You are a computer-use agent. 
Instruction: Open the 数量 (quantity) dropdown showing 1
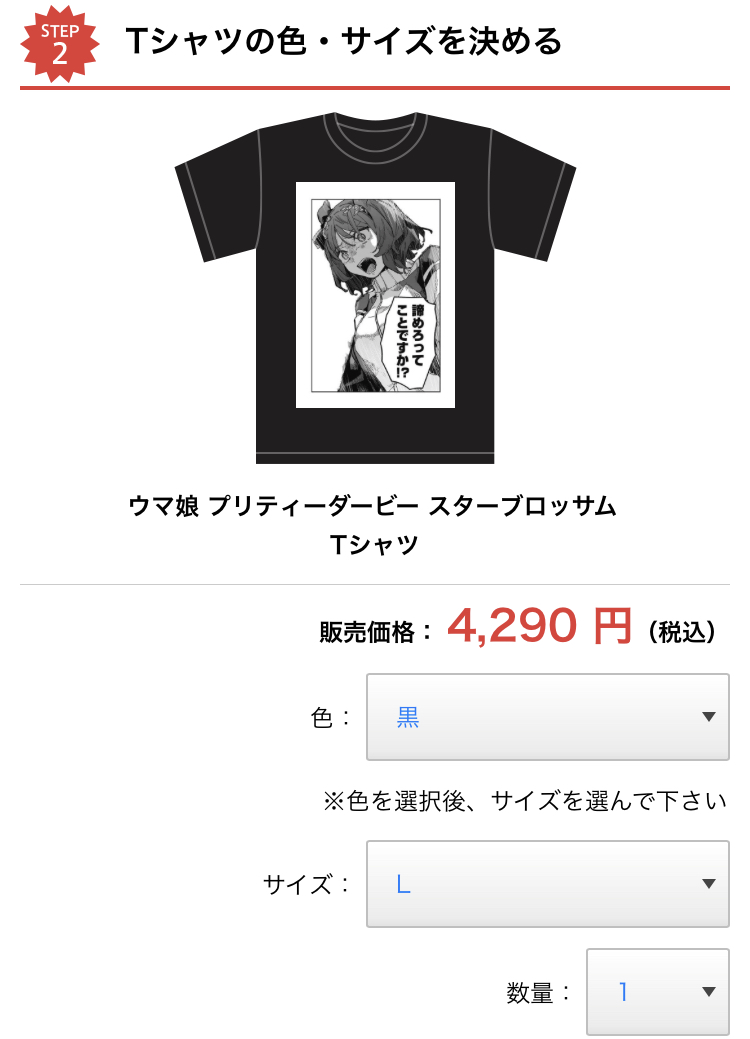tap(657, 992)
